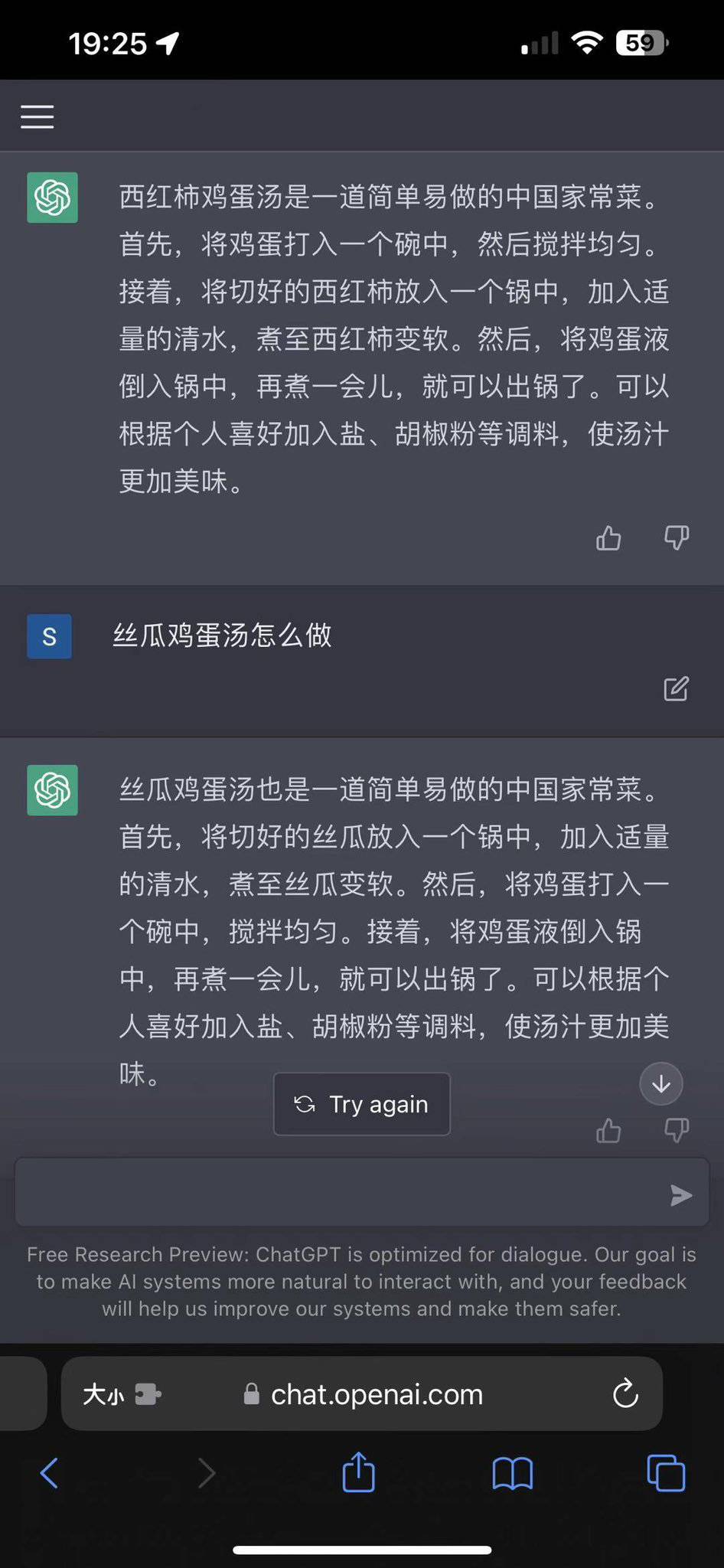
Task: Tap the forward navigation arrow
Action: 207,1472
